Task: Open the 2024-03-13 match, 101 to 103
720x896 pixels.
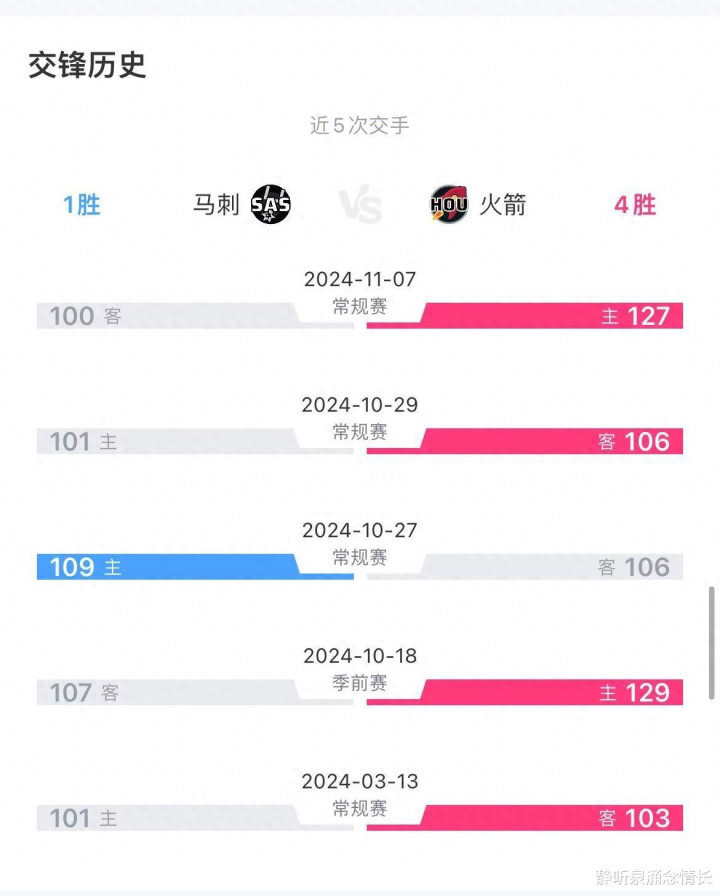Action: pyautogui.click(x=360, y=802)
